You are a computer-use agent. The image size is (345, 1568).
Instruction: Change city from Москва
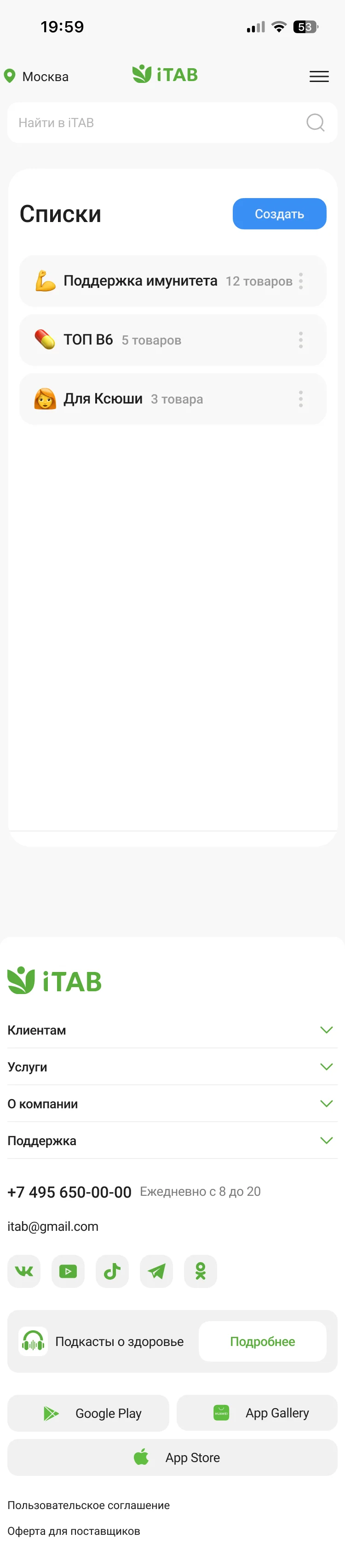[36, 76]
